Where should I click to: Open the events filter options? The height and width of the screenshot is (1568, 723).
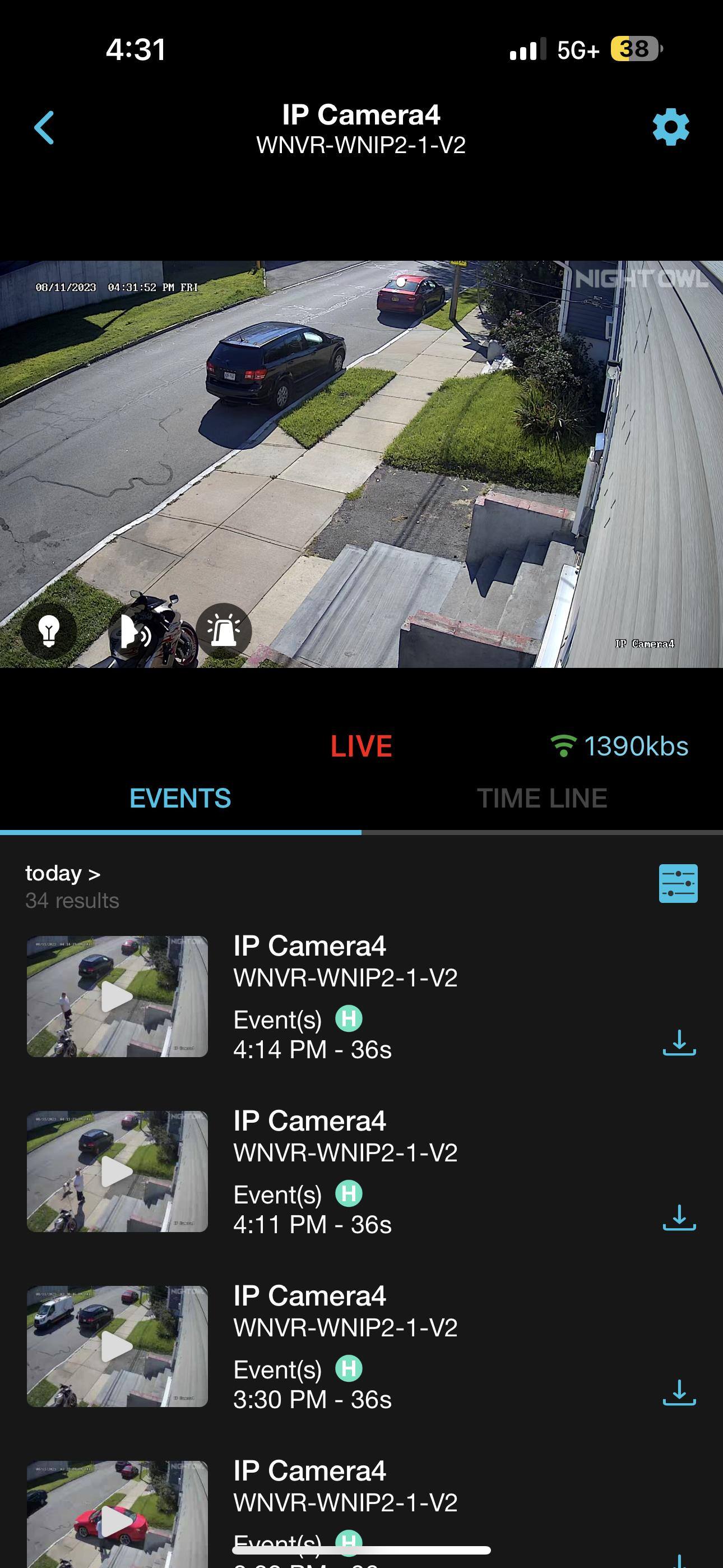(678, 883)
